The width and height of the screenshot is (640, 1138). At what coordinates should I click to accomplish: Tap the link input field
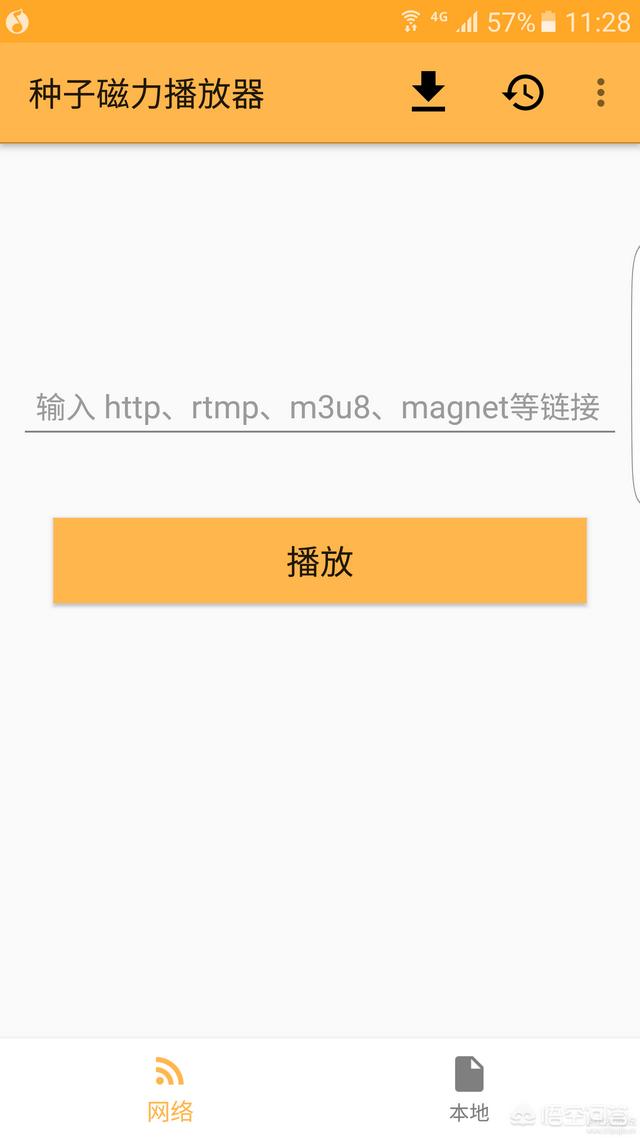click(x=320, y=408)
